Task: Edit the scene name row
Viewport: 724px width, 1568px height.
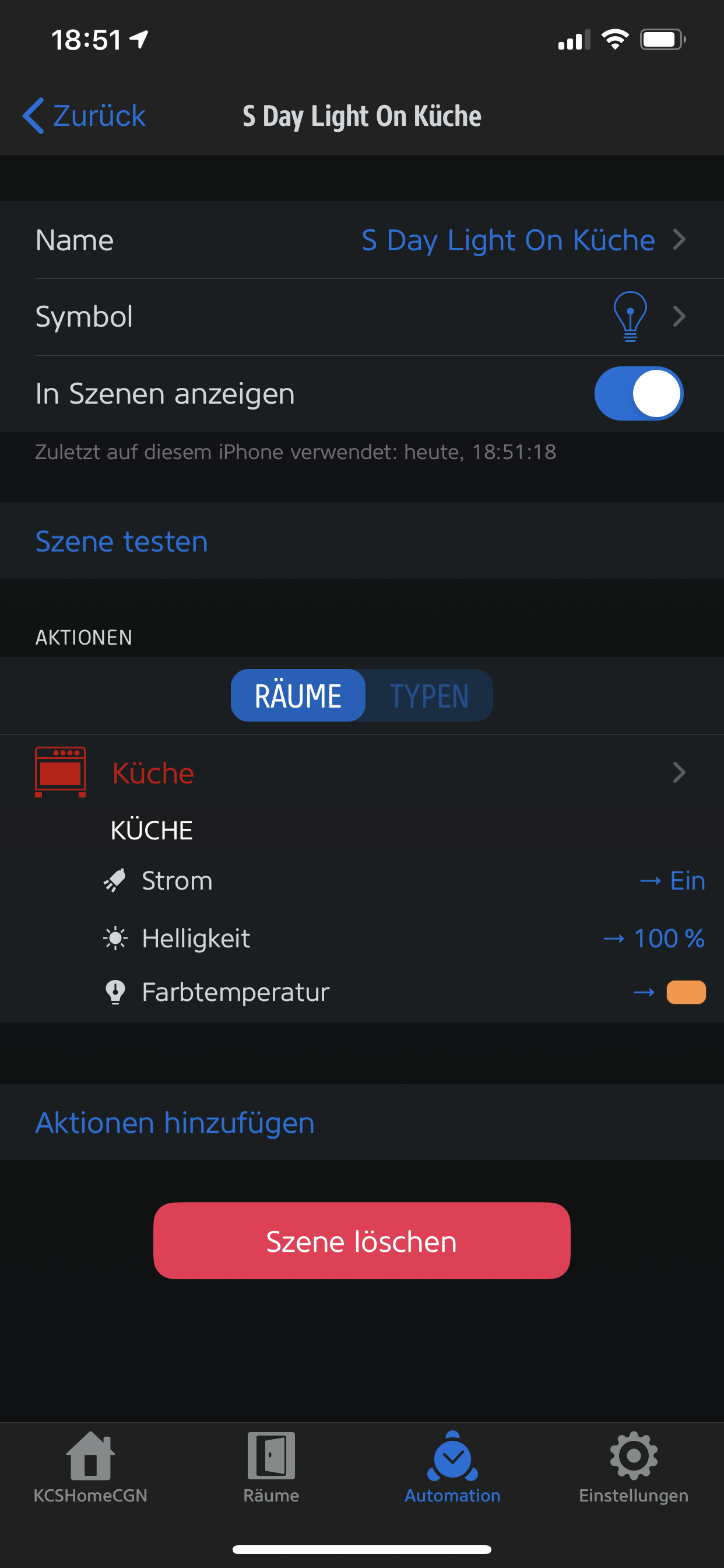Action: click(x=361, y=240)
